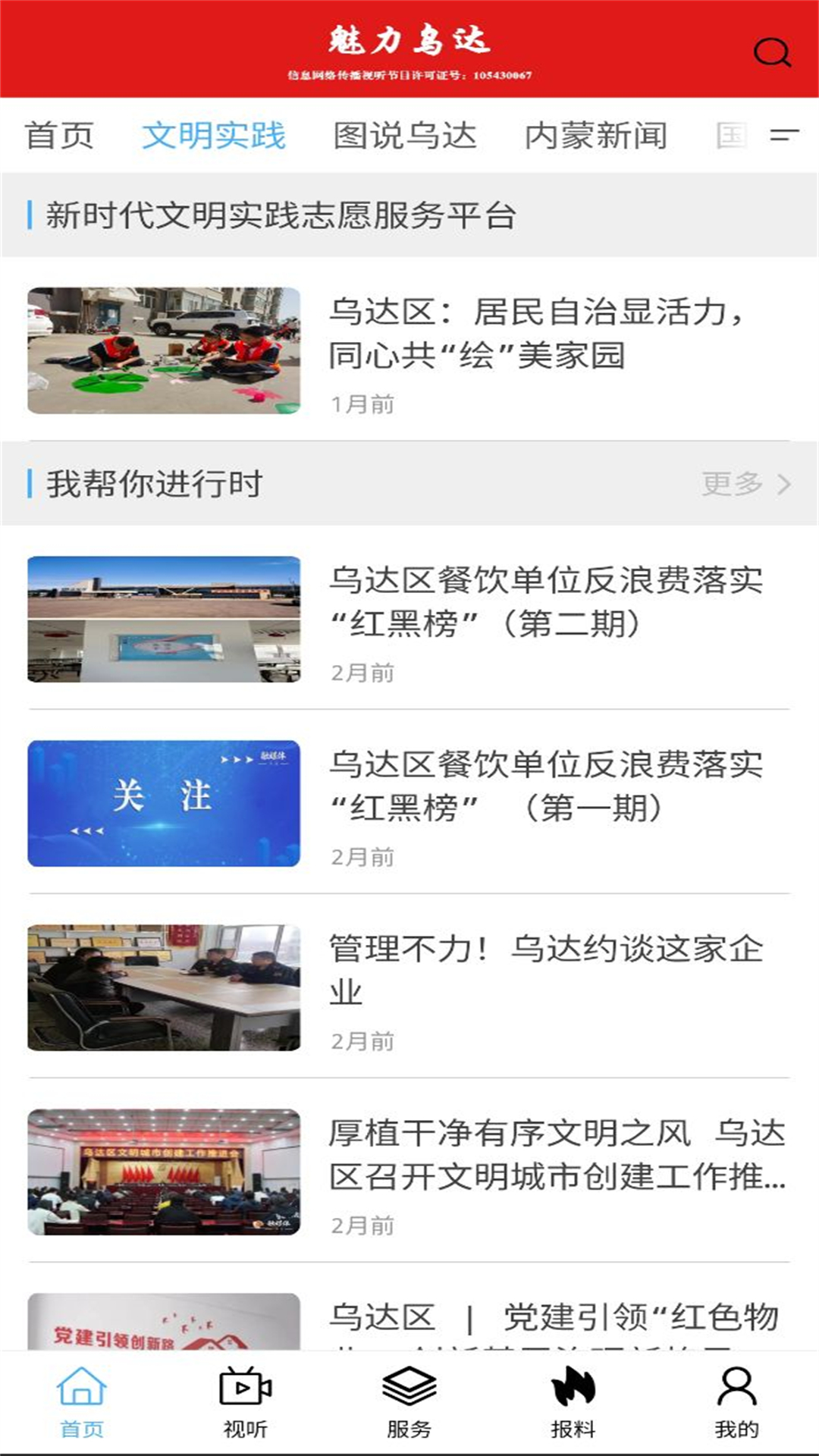819x1456 pixels.
Task: Expand the channel list menu icon
Action: click(784, 136)
